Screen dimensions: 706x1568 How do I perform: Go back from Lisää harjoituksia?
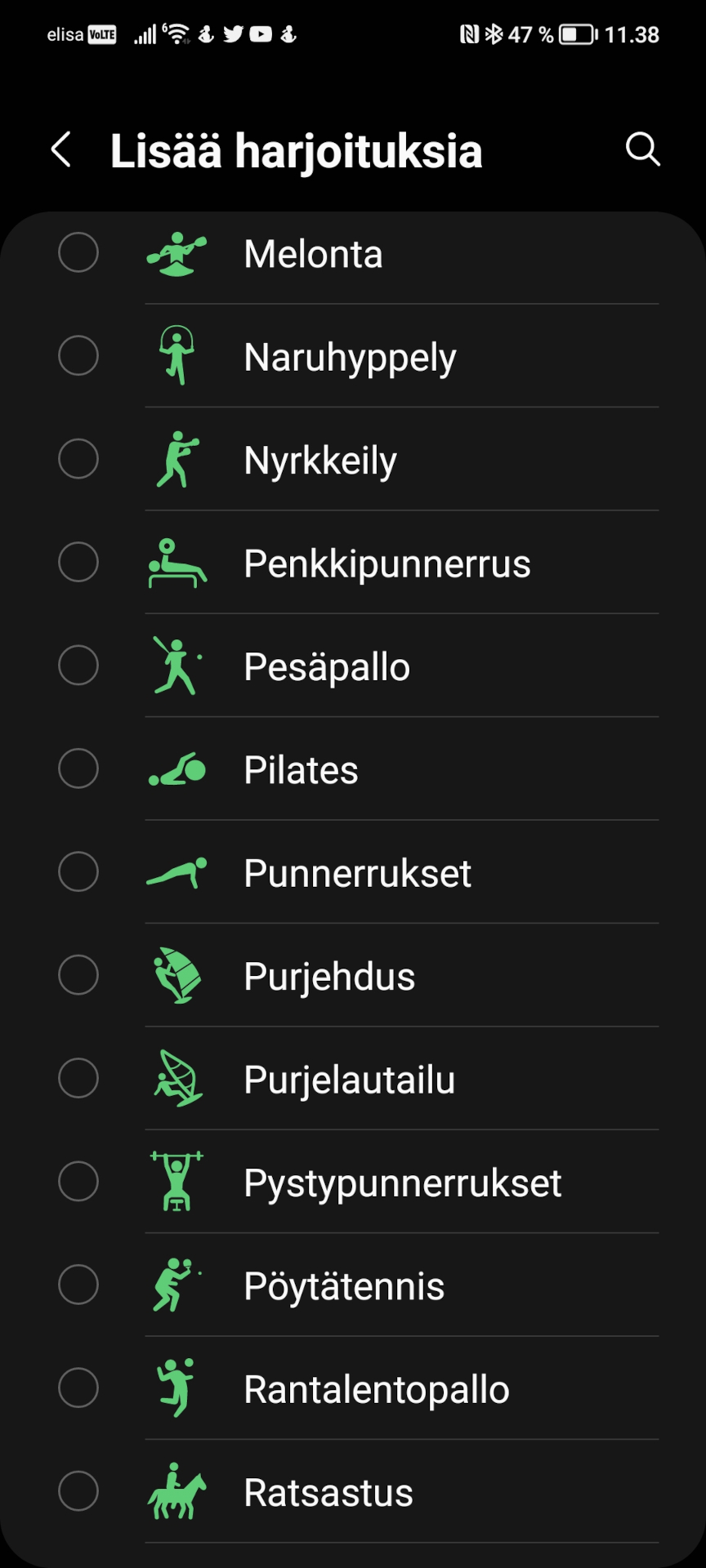click(61, 149)
